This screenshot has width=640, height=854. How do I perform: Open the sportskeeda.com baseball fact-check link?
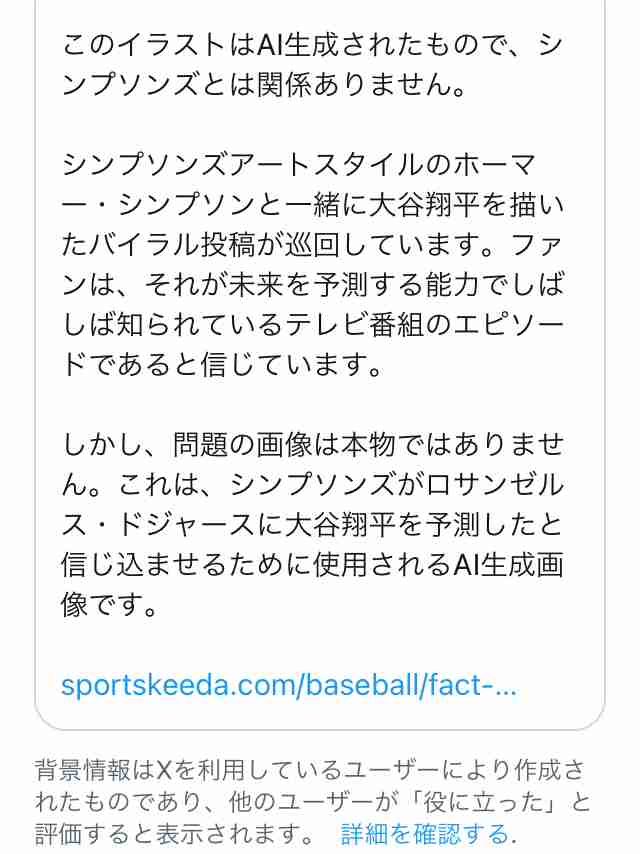(x=289, y=686)
